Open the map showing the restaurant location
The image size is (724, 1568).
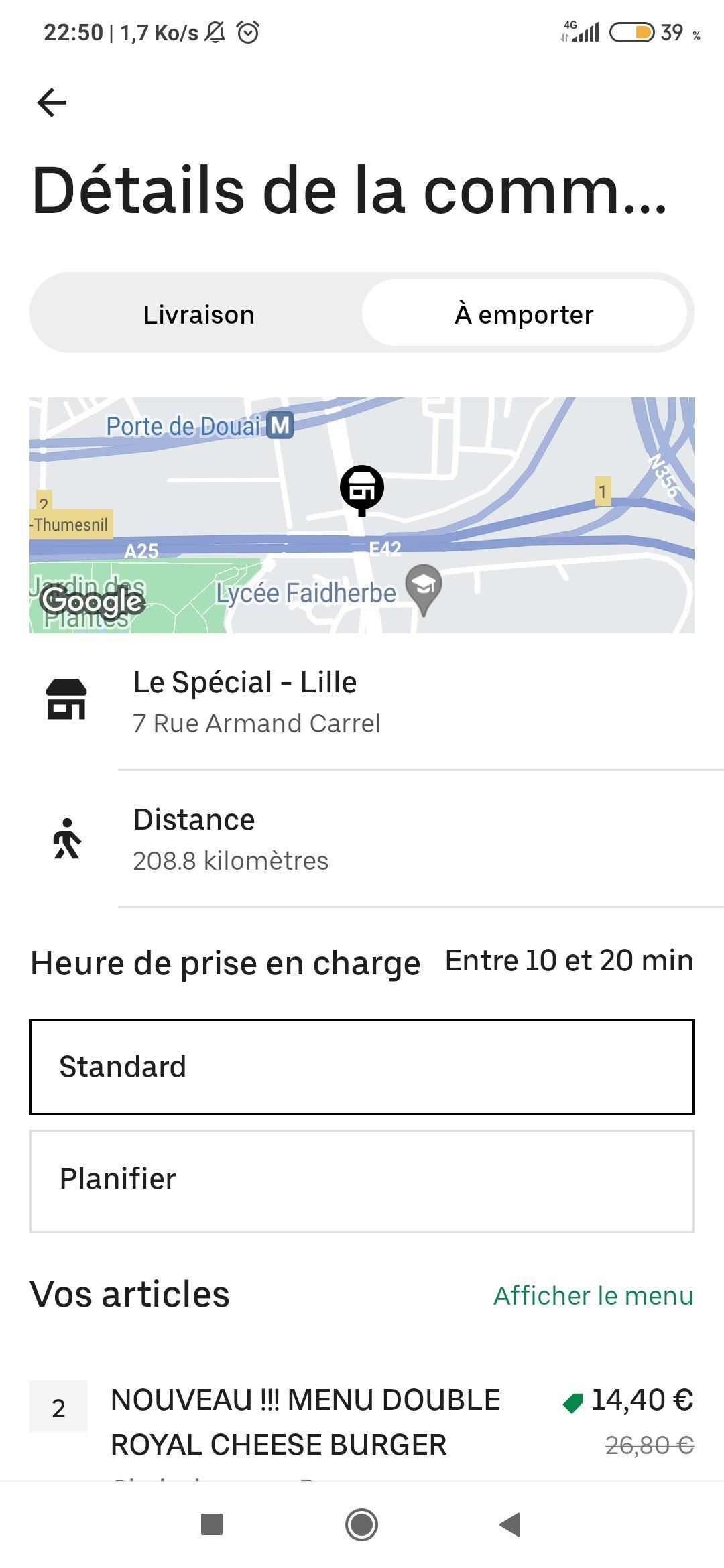(x=362, y=515)
